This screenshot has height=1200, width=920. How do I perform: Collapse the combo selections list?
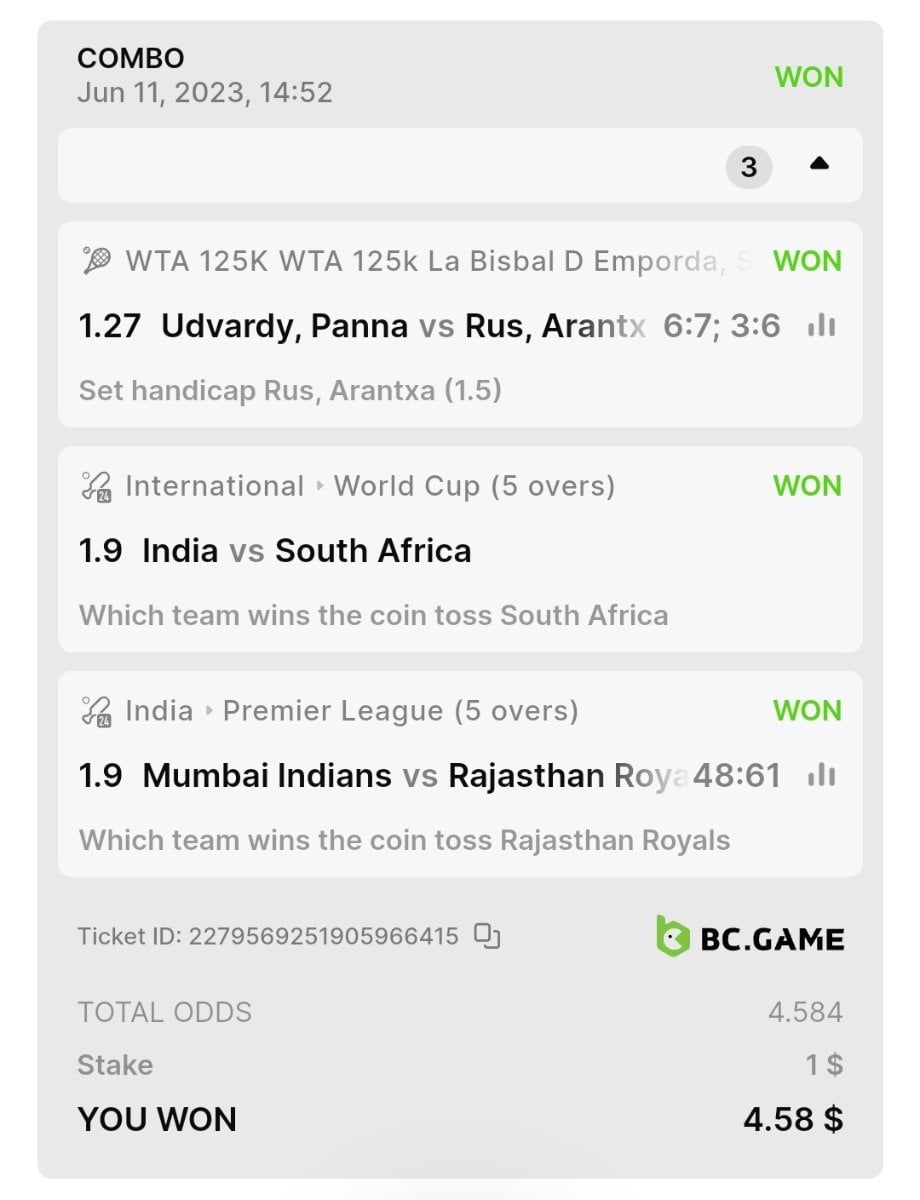click(x=819, y=164)
